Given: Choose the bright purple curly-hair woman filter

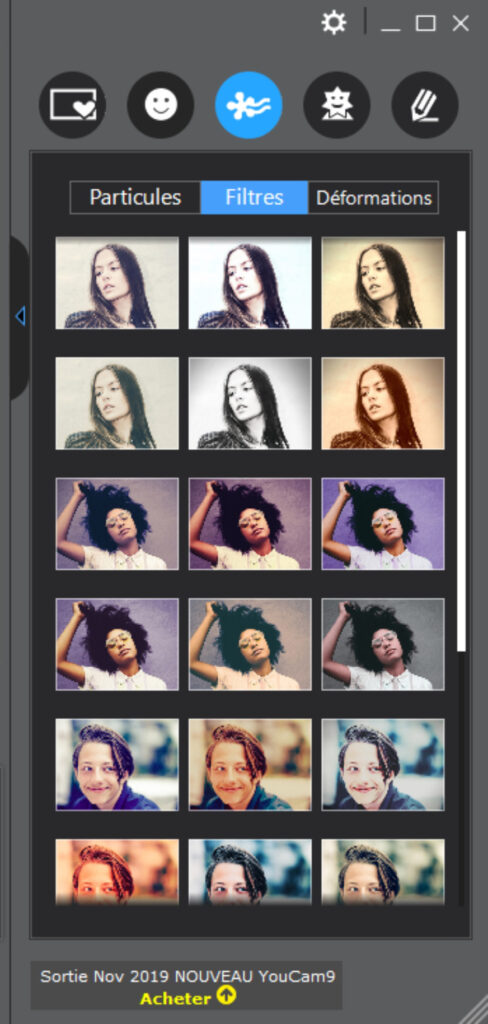Looking at the screenshot, I should [x=383, y=524].
